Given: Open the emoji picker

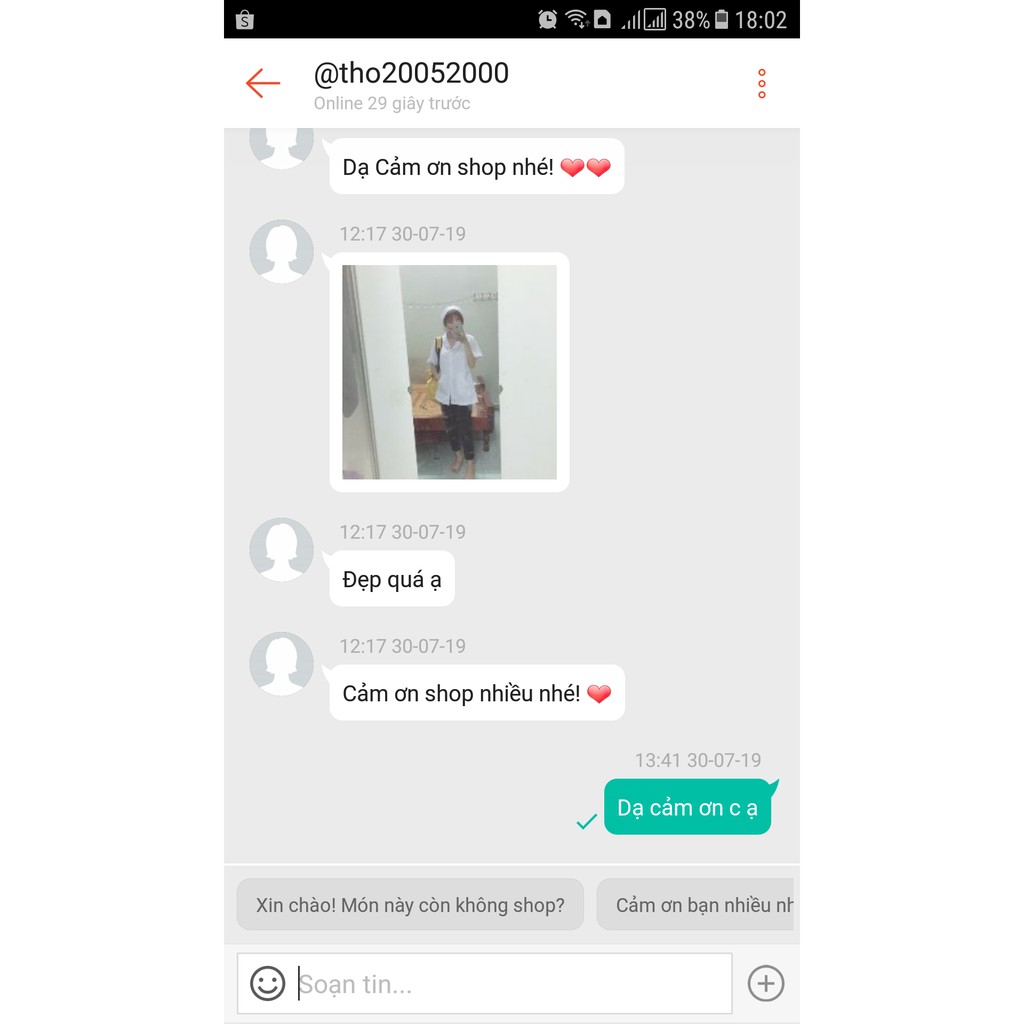Looking at the screenshot, I should [267, 983].
